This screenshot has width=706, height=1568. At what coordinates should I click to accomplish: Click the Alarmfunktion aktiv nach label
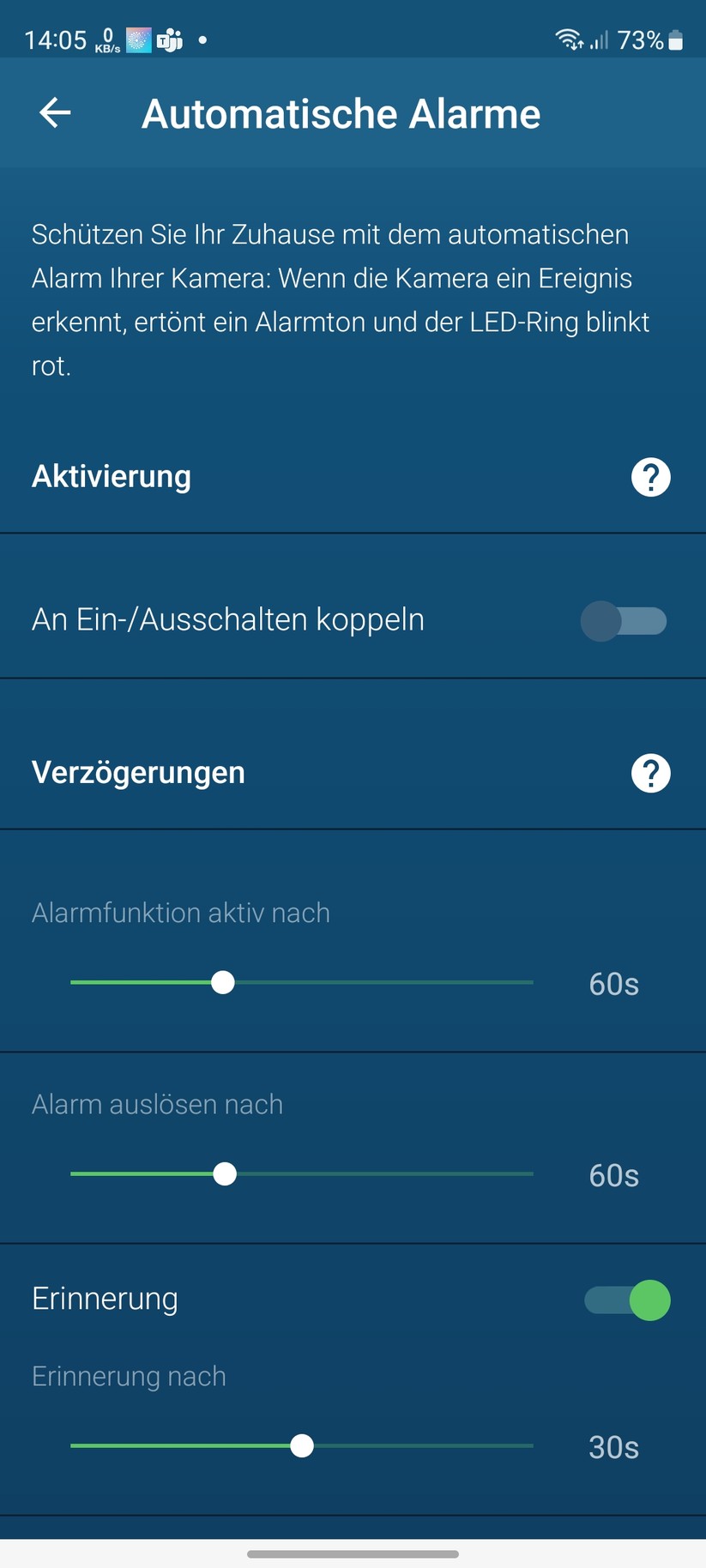pyautogui.click(x=181, y=913)
